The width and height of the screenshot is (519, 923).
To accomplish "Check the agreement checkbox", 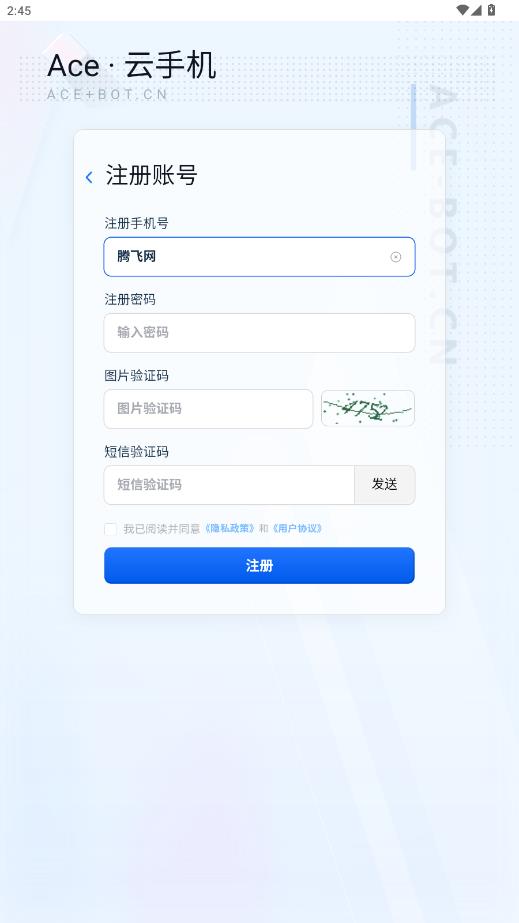I will [111, 529].
